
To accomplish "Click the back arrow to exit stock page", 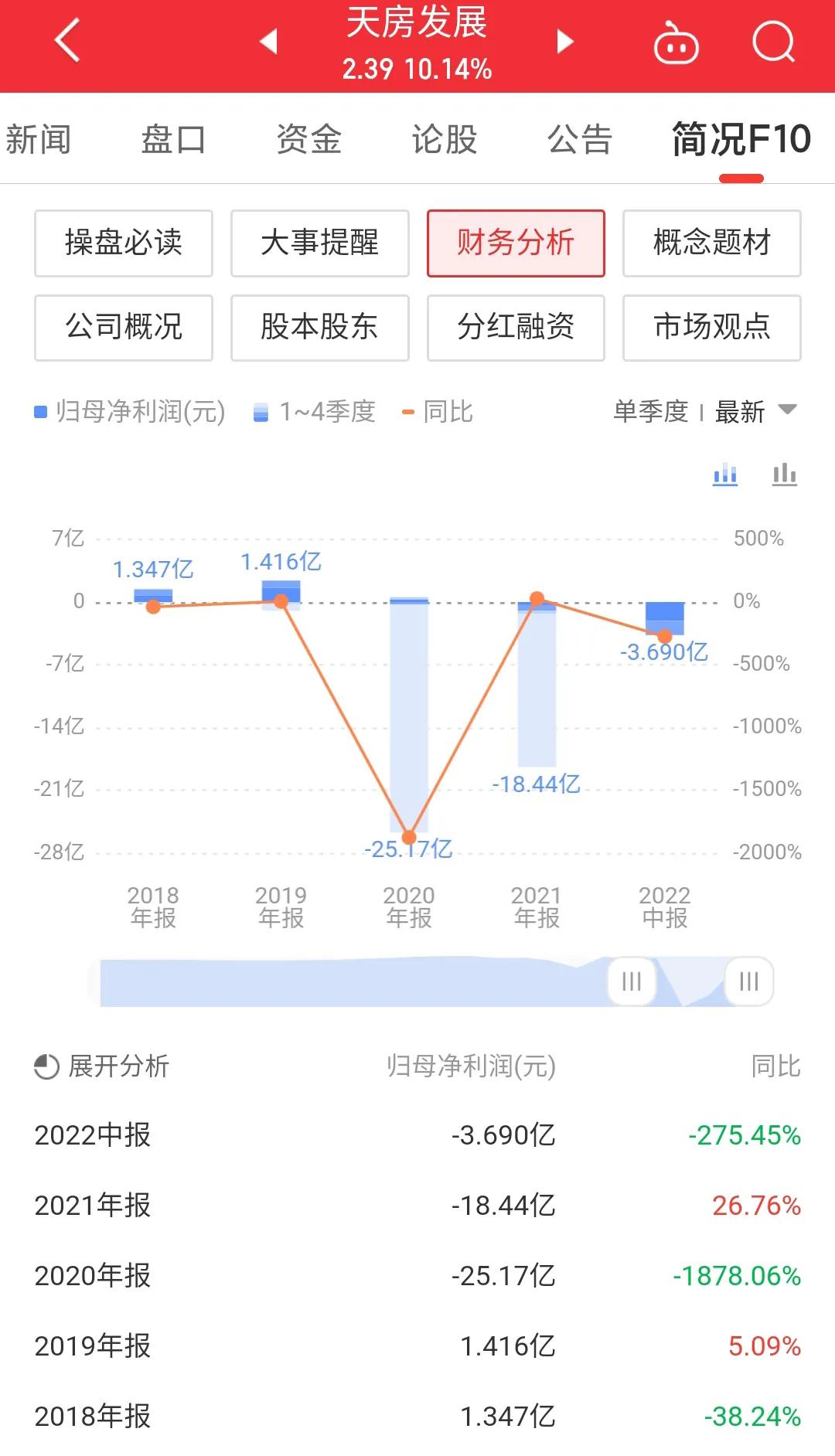I will 66,40.
